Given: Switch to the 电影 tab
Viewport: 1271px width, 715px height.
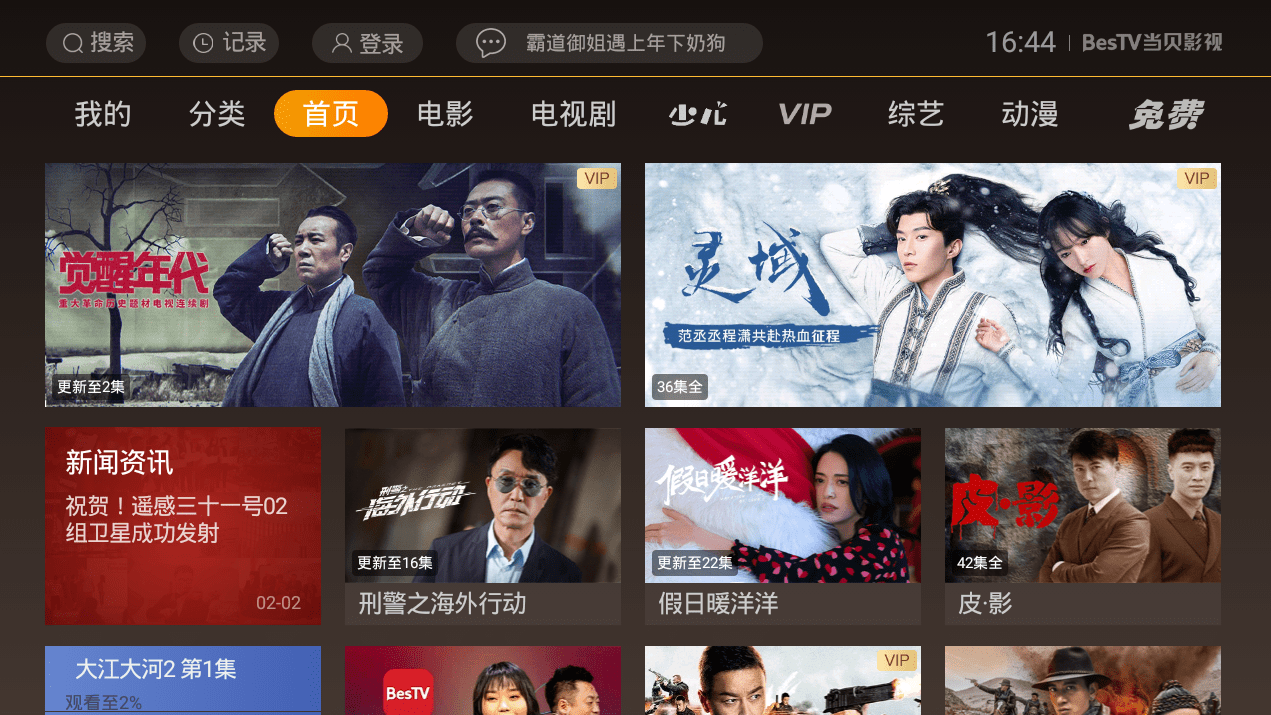Looking at the screenshot, I should click(x=445, y=114).
